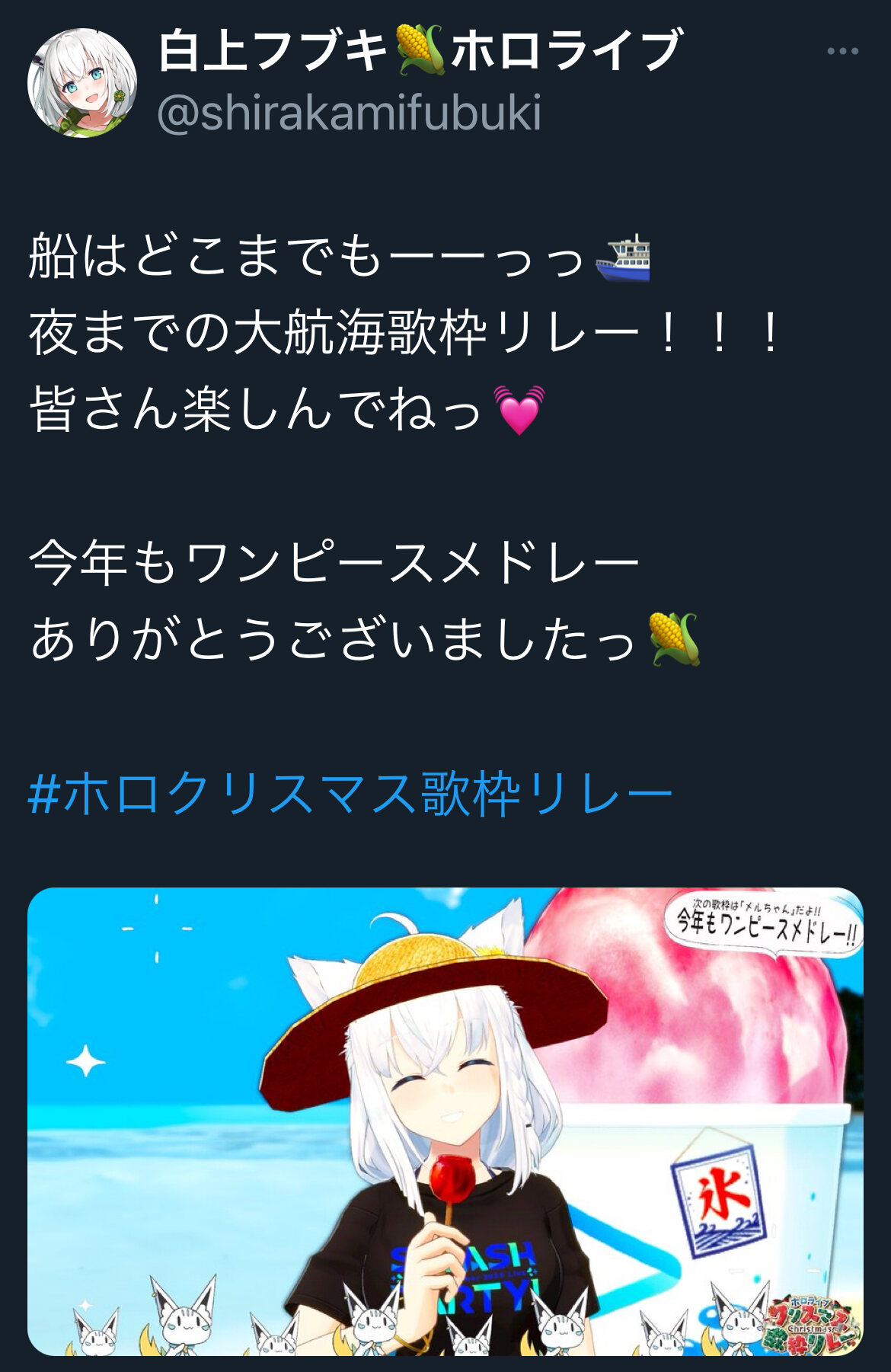Open the @shirakamifubuki profile handle
The width and height of the screenshot is (891, 1372).
pyautogui.click(x=349, y=113)
